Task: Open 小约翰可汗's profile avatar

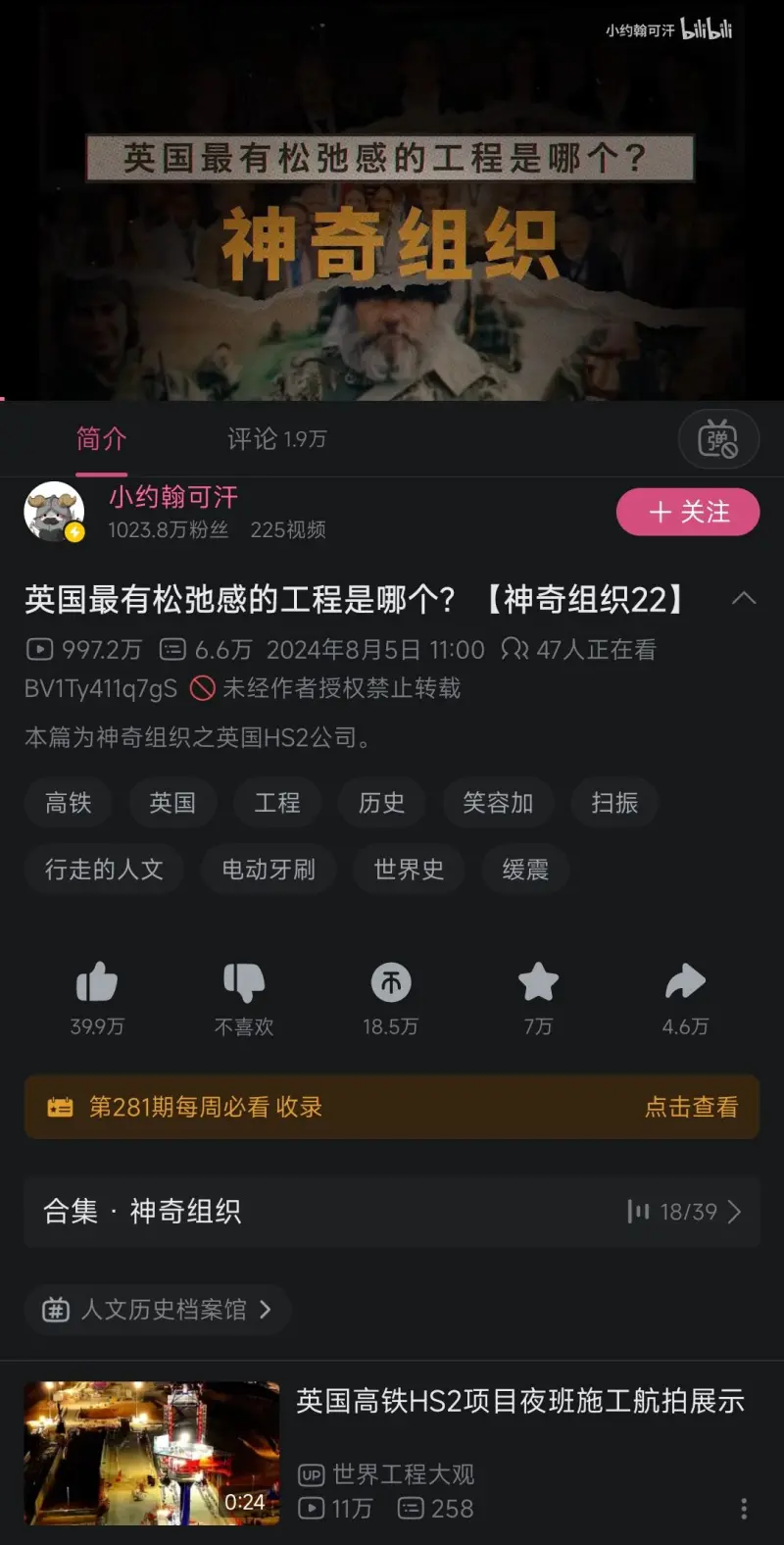Action: click(x=54, y=512)
